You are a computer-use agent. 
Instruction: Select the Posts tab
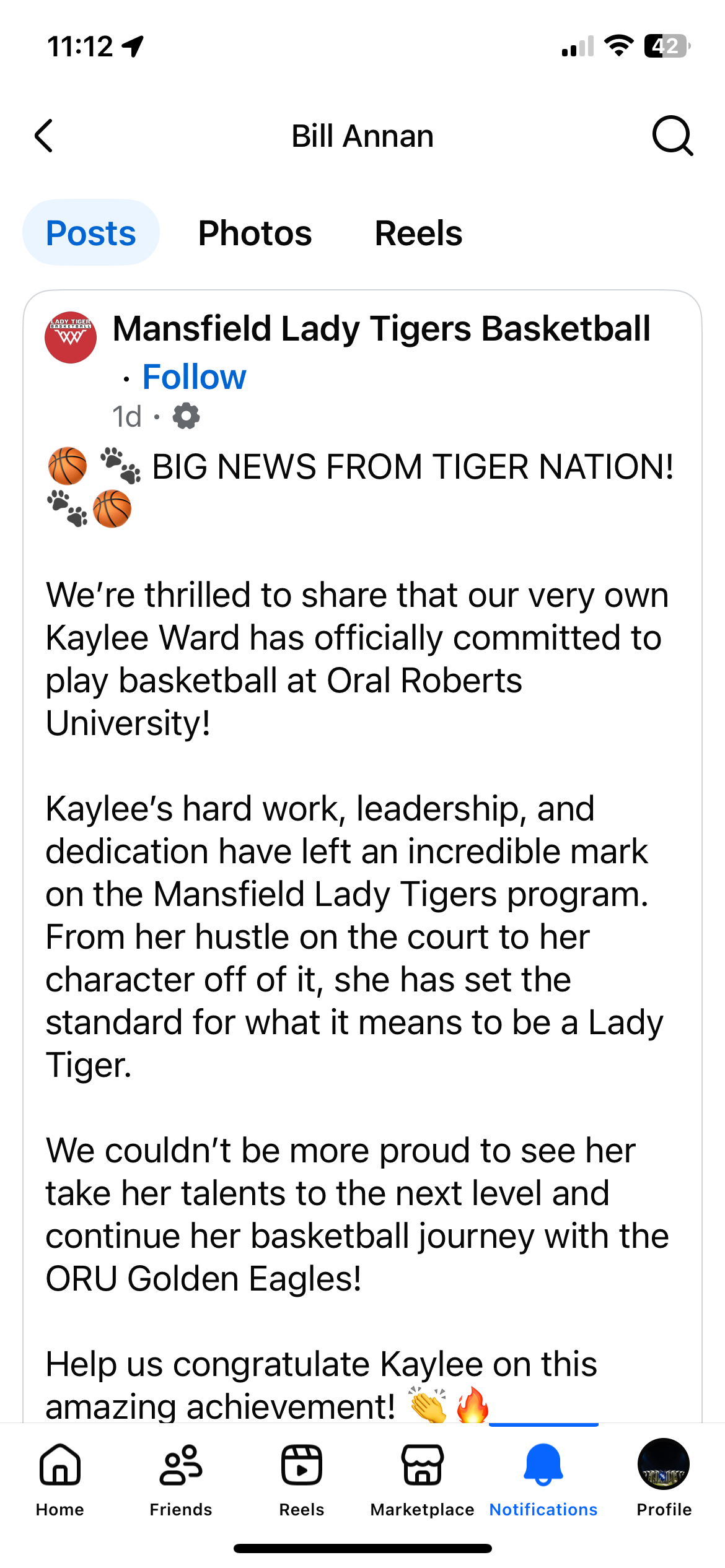click(91, 233)
